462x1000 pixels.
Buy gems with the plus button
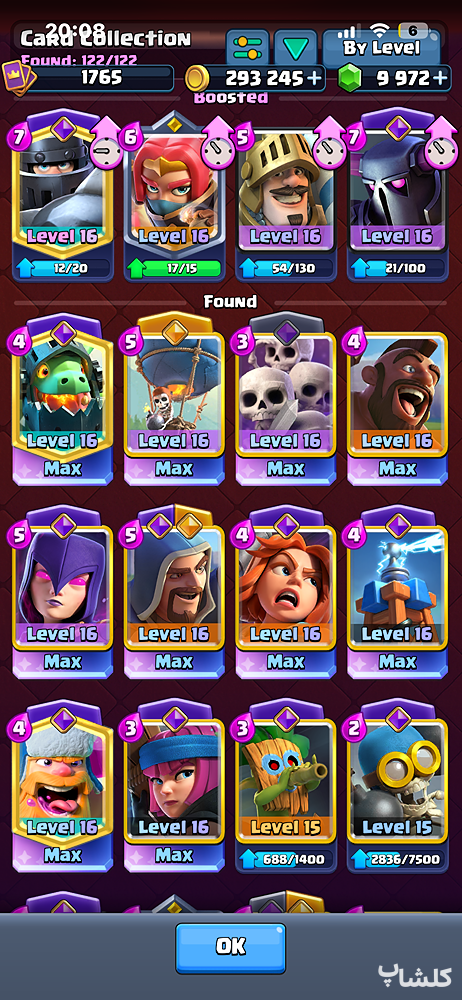(440, 78)
